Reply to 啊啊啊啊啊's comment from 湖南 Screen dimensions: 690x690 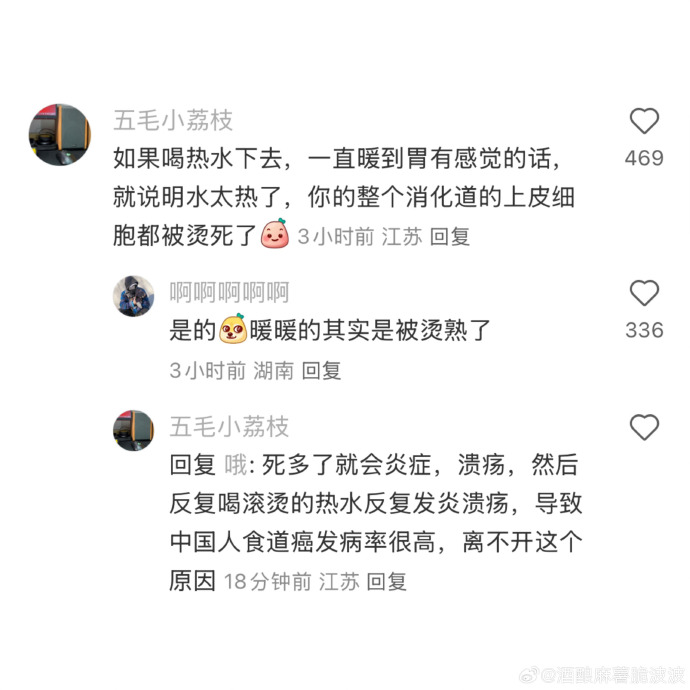(x=322, y=371)
